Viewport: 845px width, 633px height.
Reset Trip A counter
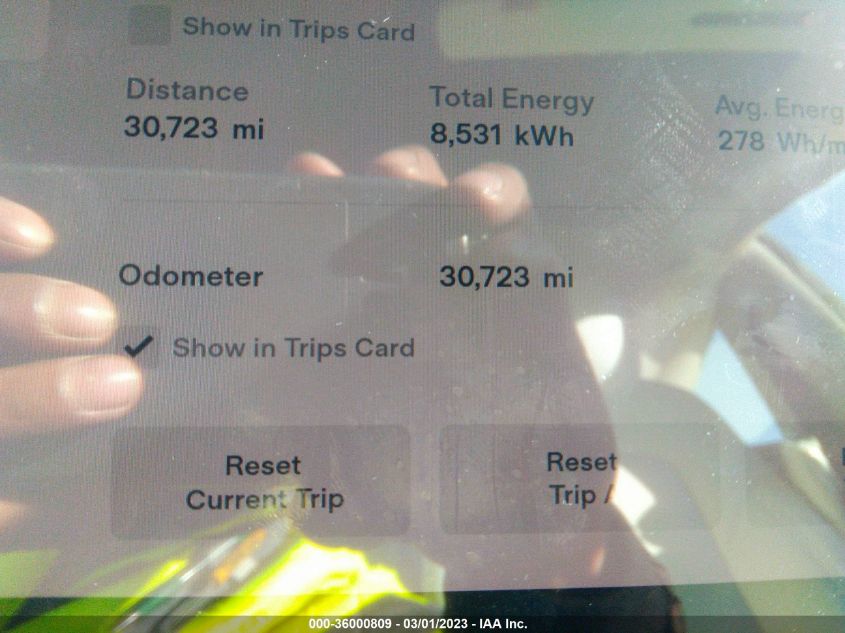pyautogui.click(x=580, y=480)
